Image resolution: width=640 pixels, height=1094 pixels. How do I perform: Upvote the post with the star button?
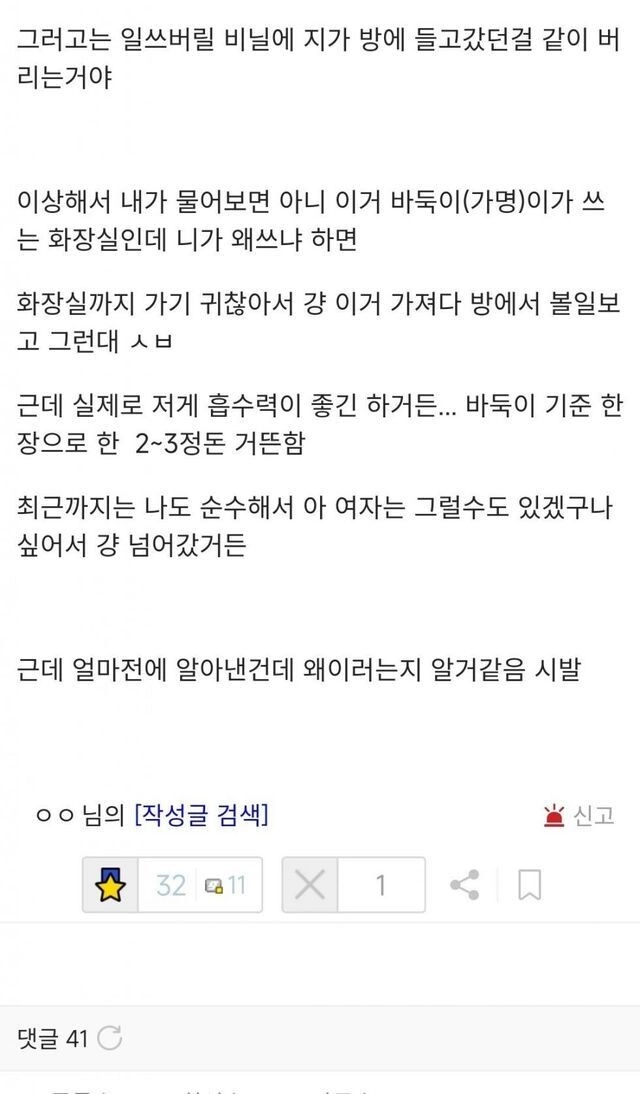point(110,885)
